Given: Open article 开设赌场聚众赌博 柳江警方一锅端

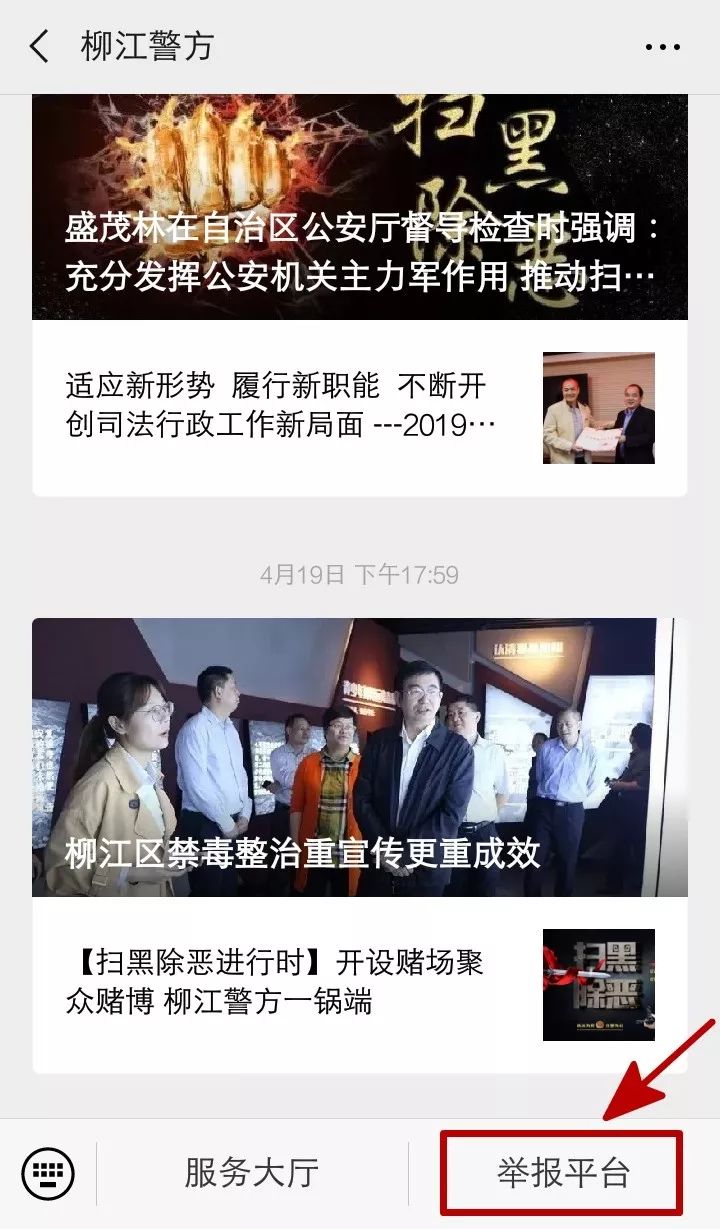Looking at the screenshot, I should click(x=360, y=985).
